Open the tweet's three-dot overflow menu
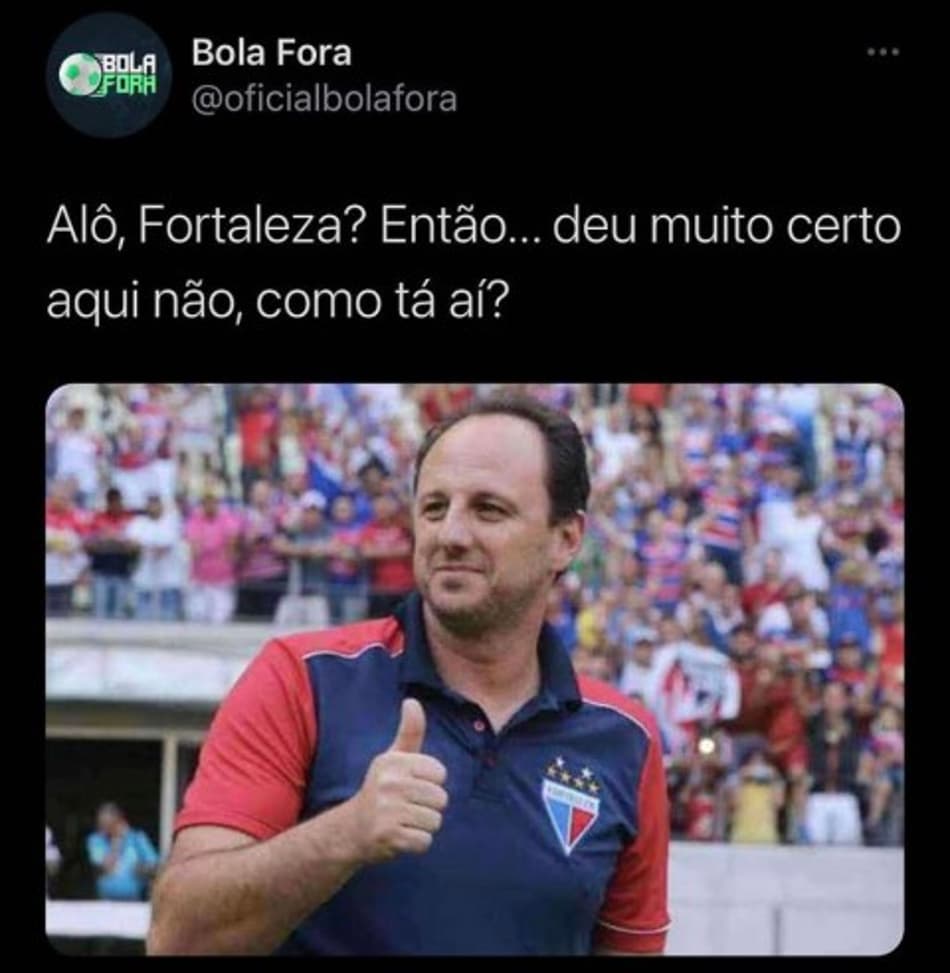The image size is (950, 973). pyautogui.click(x=883, y=53)
